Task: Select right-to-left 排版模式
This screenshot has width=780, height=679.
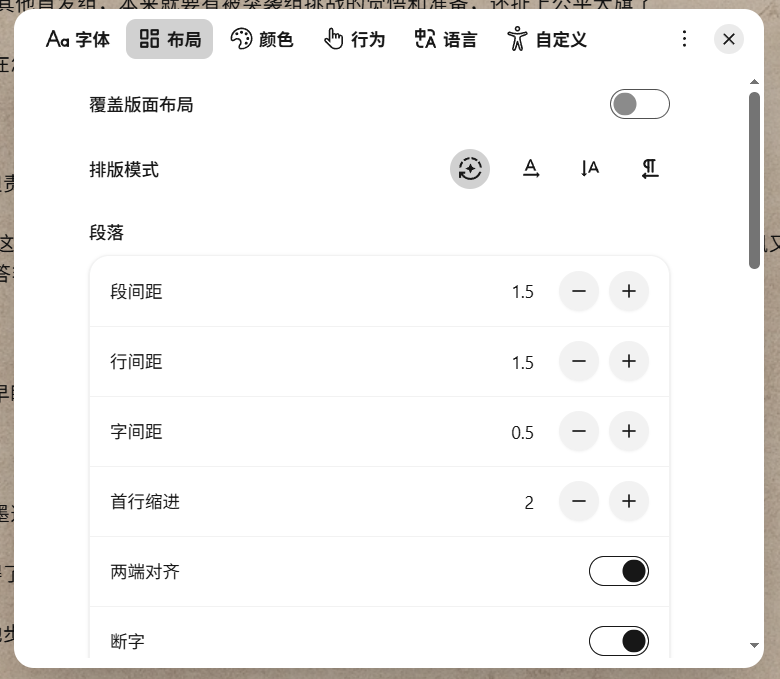Action: click(x=650, y=169)
